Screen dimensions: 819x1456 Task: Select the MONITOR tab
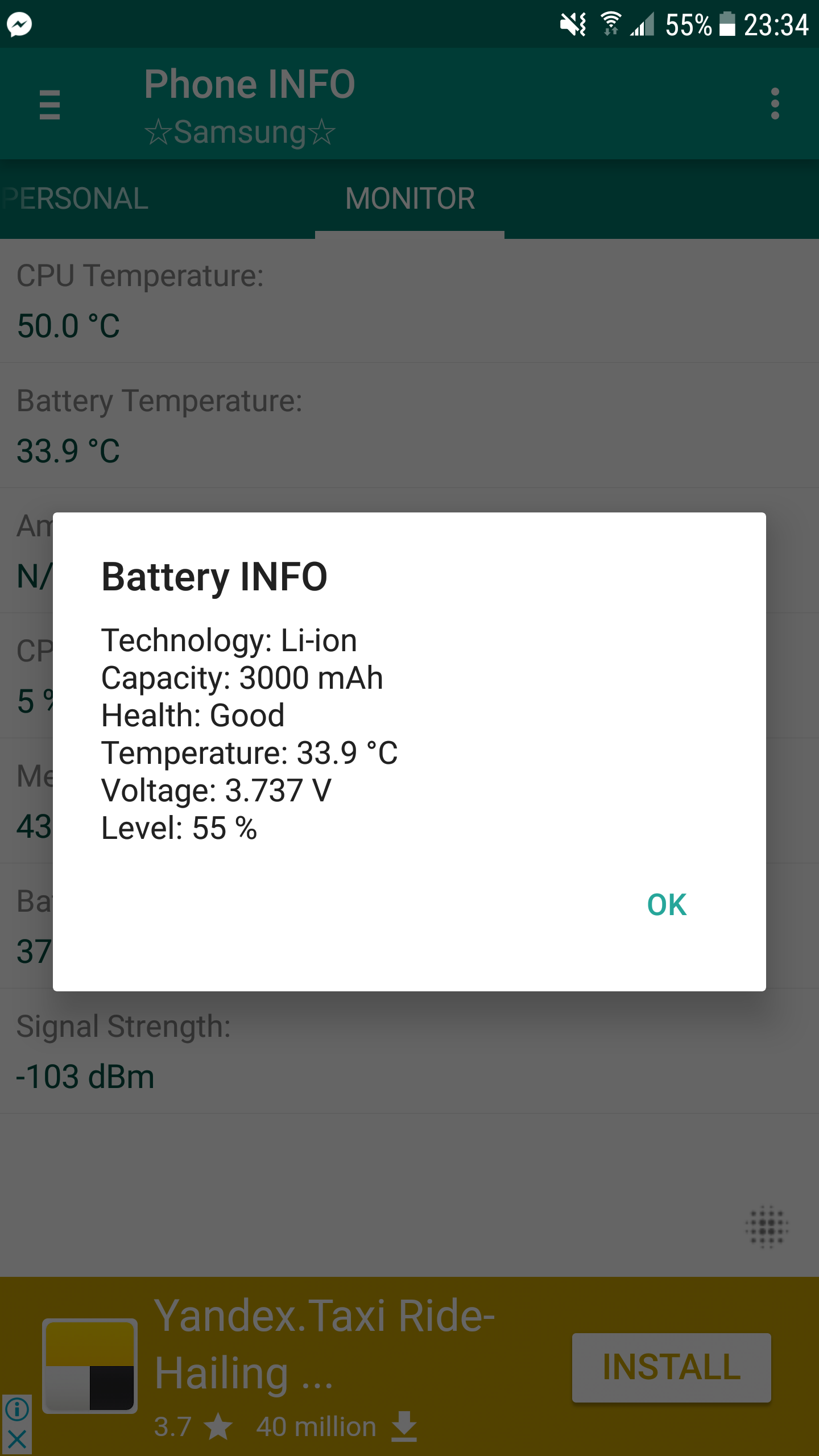coord(409,199)
